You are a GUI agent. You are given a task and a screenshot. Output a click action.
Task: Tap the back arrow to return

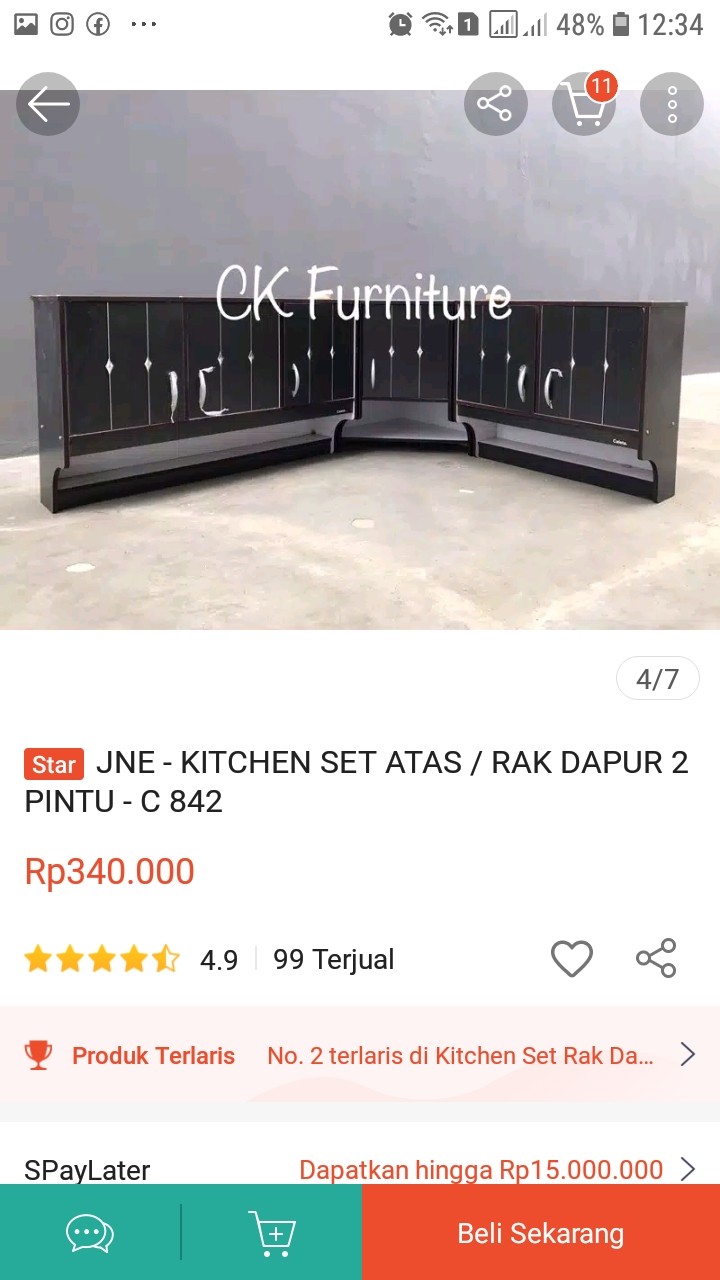pos(47,103)
